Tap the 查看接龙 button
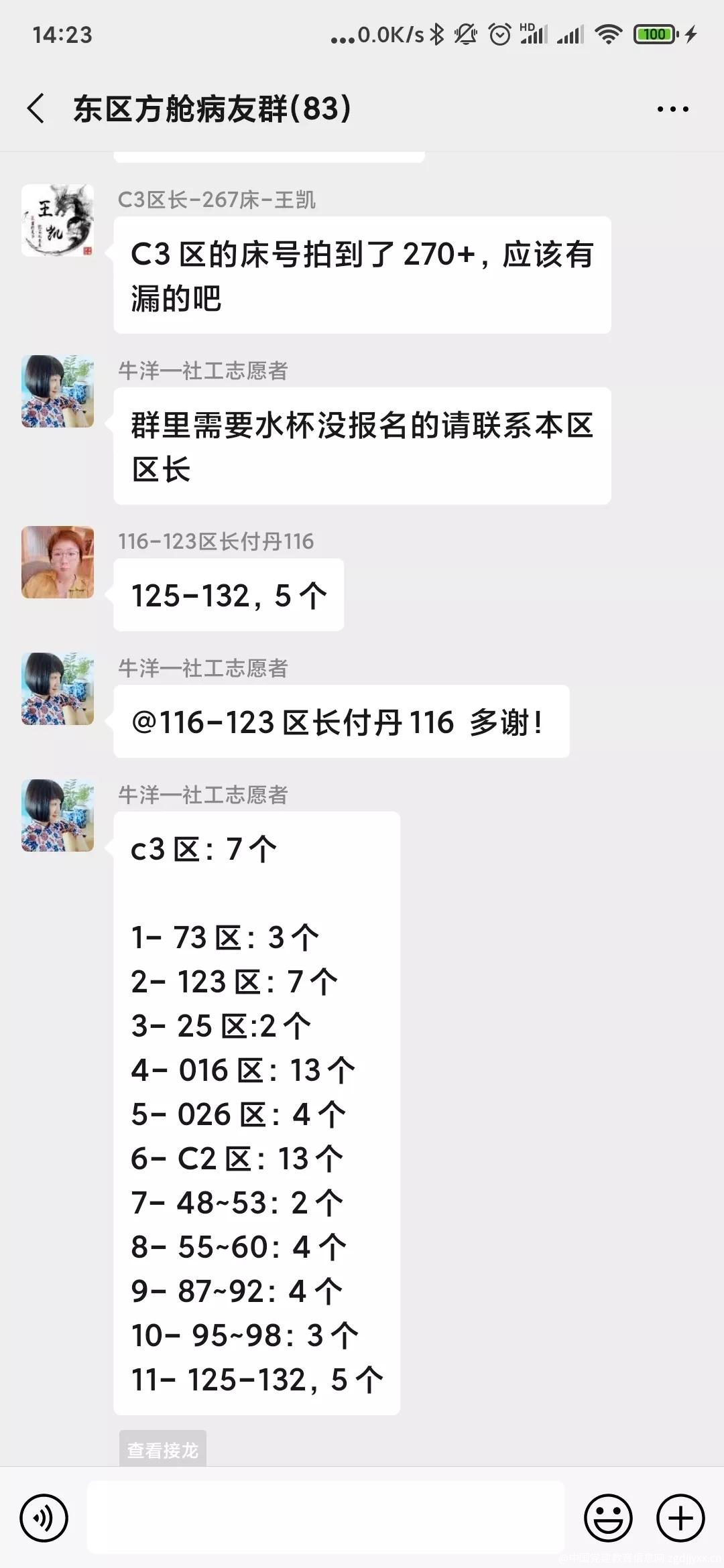The height and width of the screenshot is (1568, 724). pos(163,1449)
